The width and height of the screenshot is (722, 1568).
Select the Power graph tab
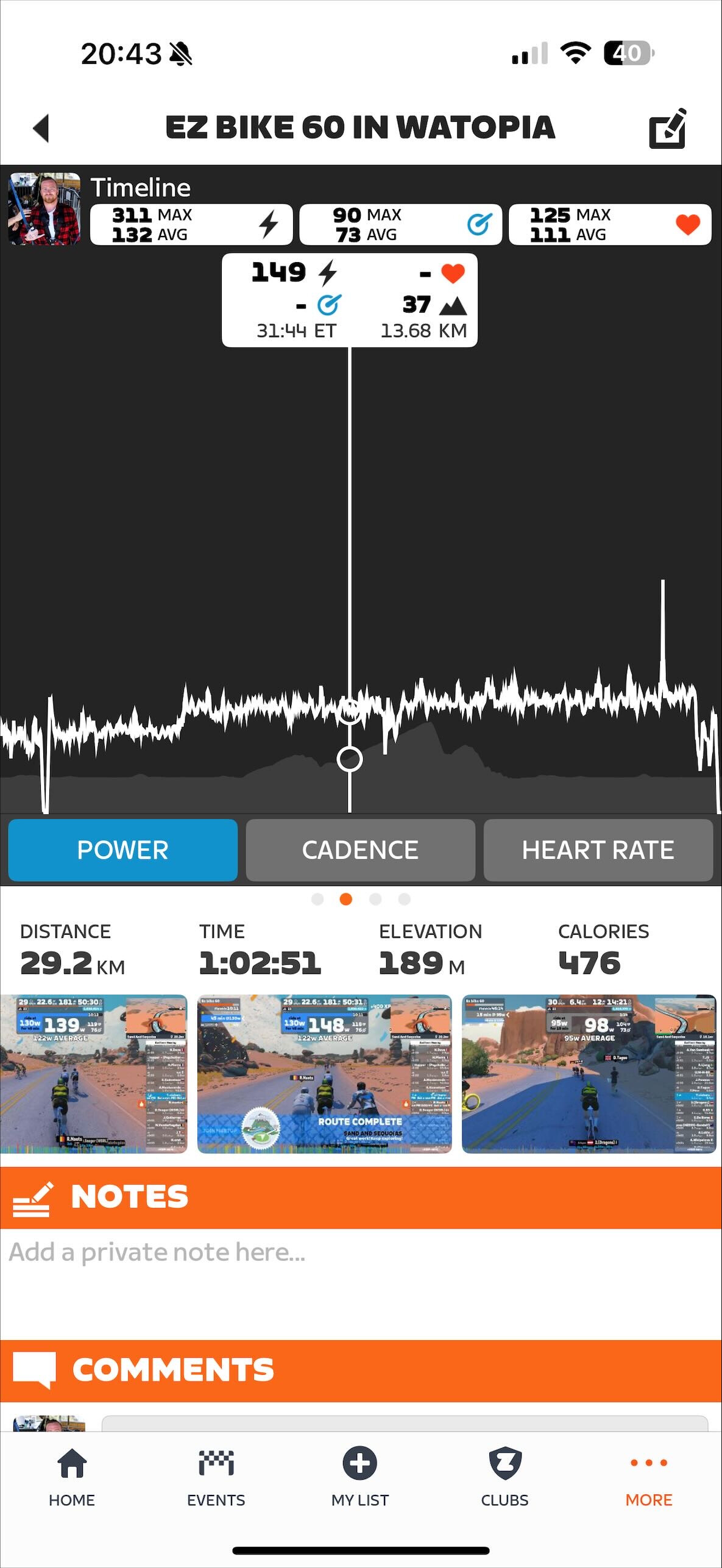[x=122, y=850]
